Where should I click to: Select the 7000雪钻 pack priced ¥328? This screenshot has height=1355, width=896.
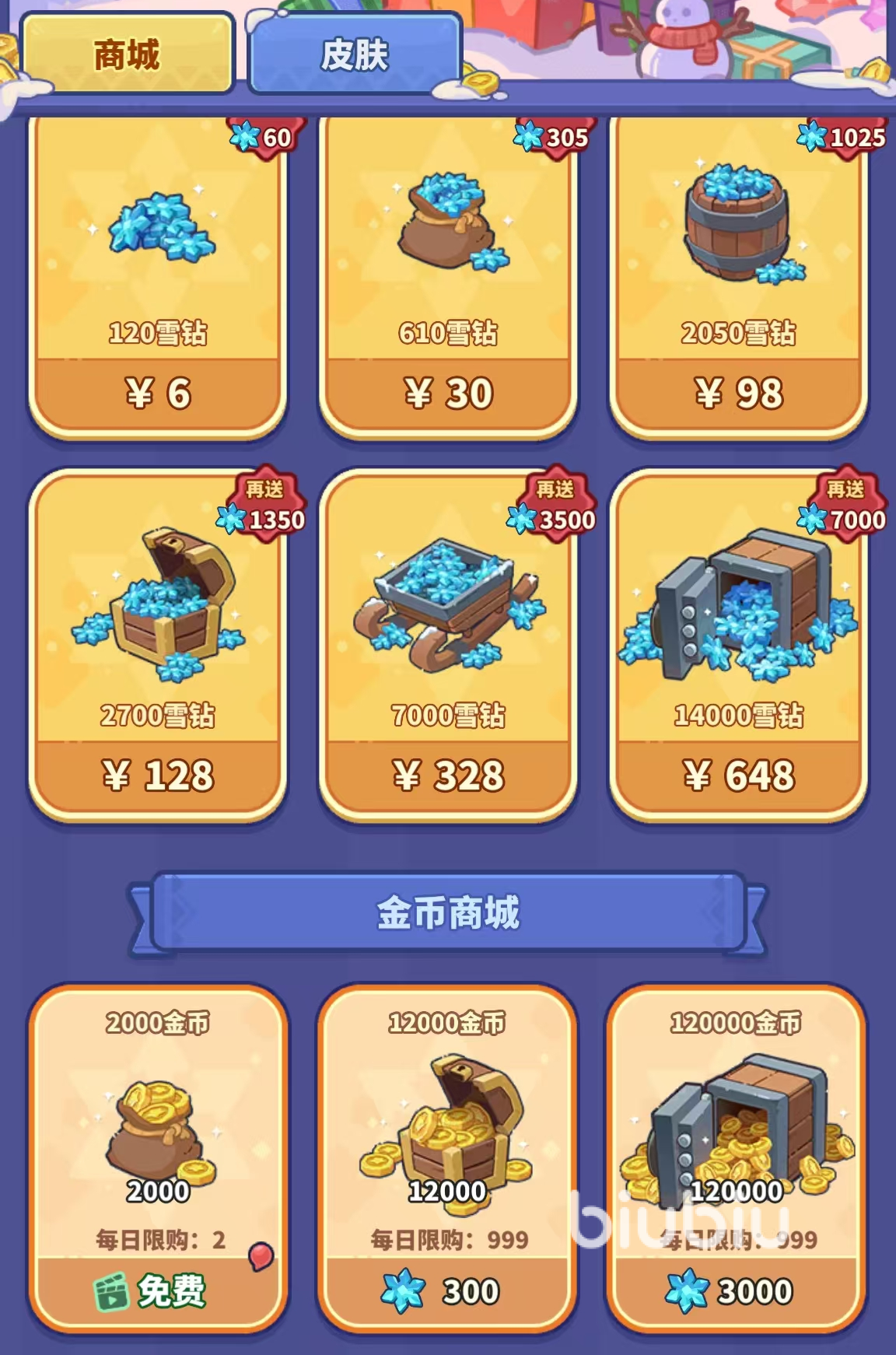pos(448,775)
